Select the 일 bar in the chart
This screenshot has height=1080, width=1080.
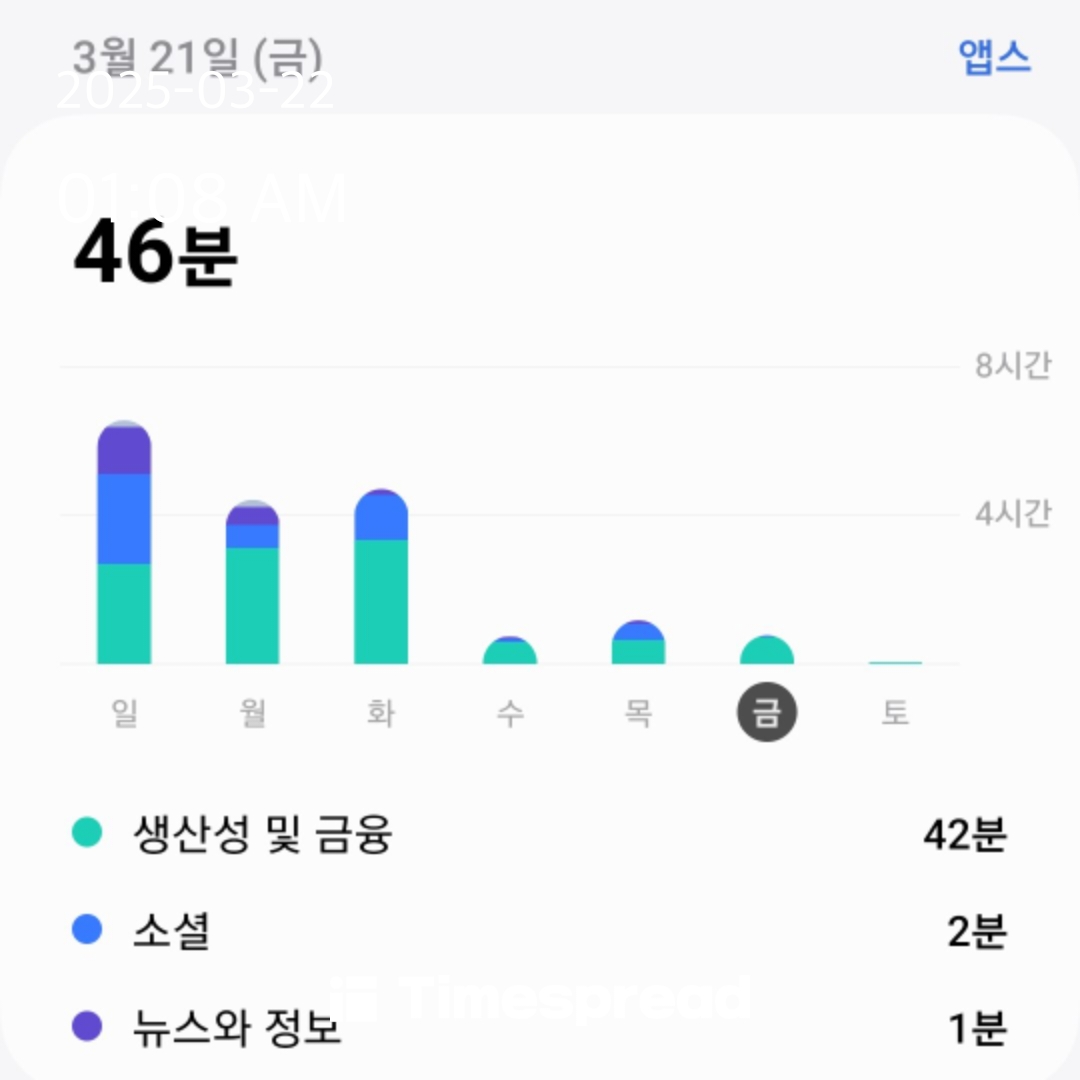124,542
